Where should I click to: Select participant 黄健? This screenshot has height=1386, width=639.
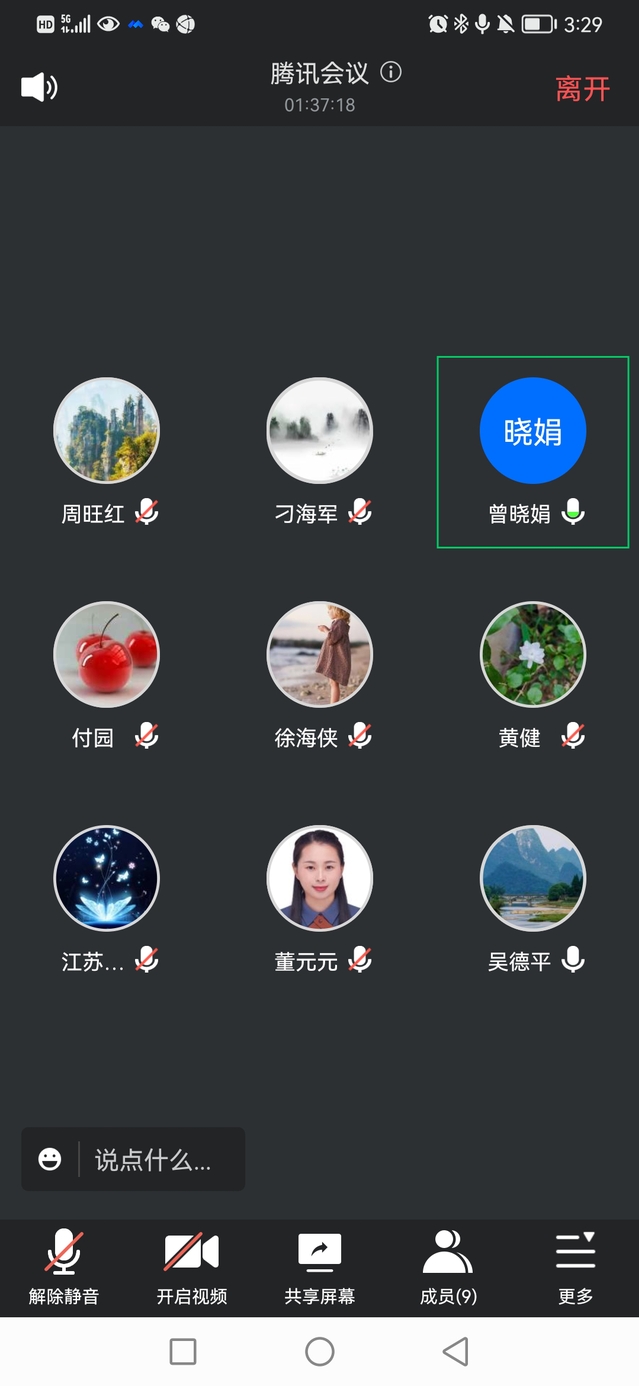[x=533, y=655]
